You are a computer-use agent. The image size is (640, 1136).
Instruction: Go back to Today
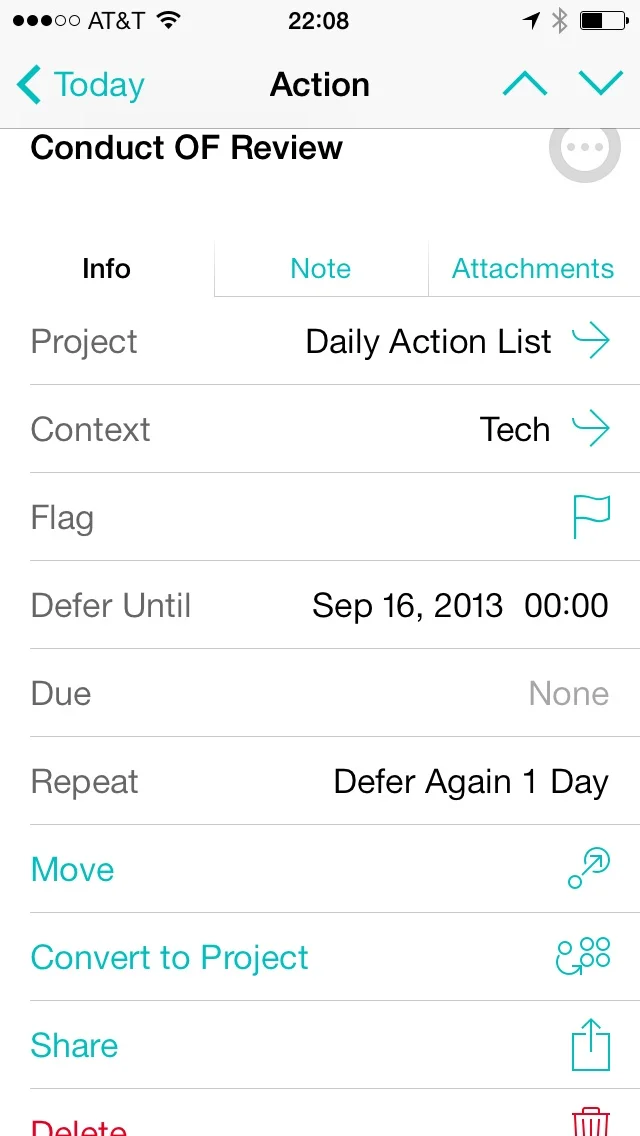point(80,85)
